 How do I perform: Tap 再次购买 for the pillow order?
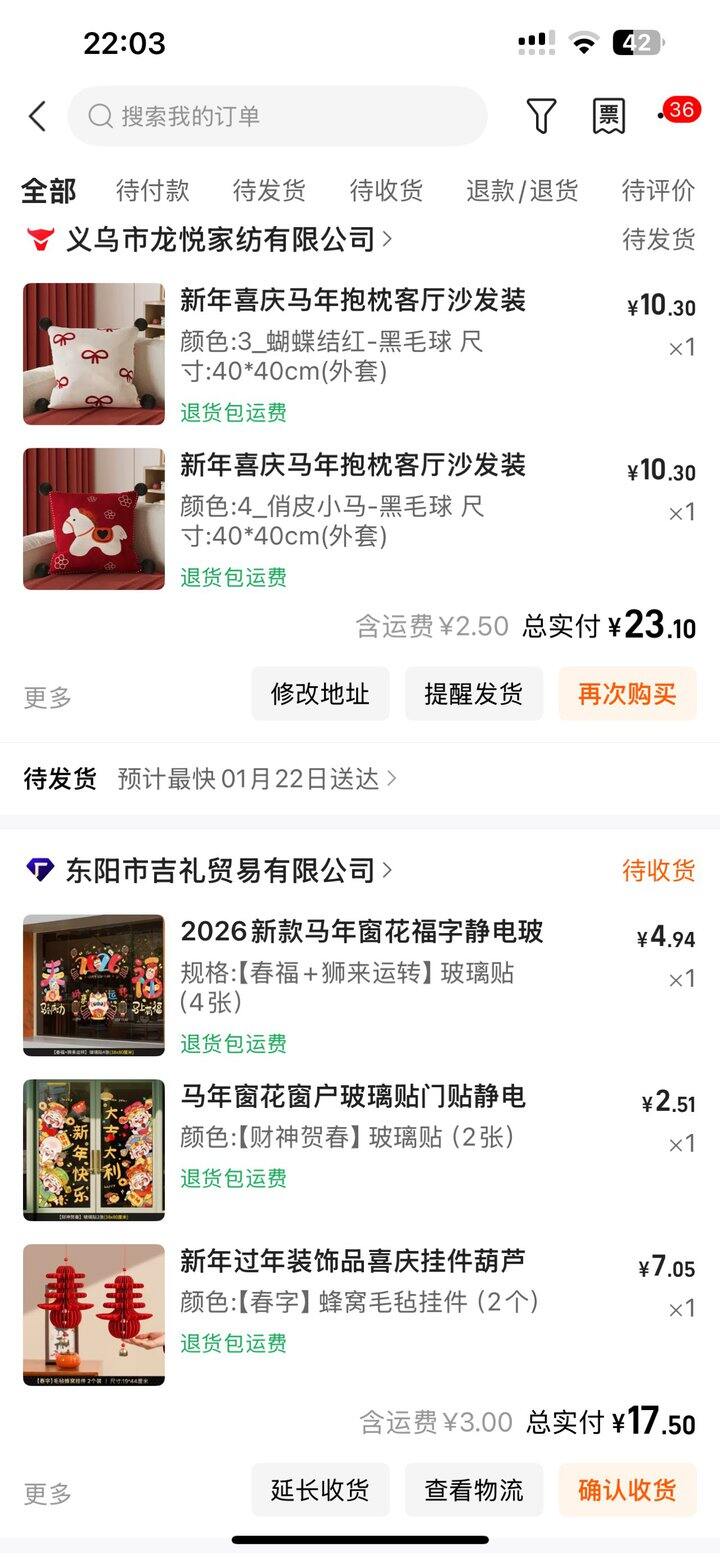(x=627, y=694)
